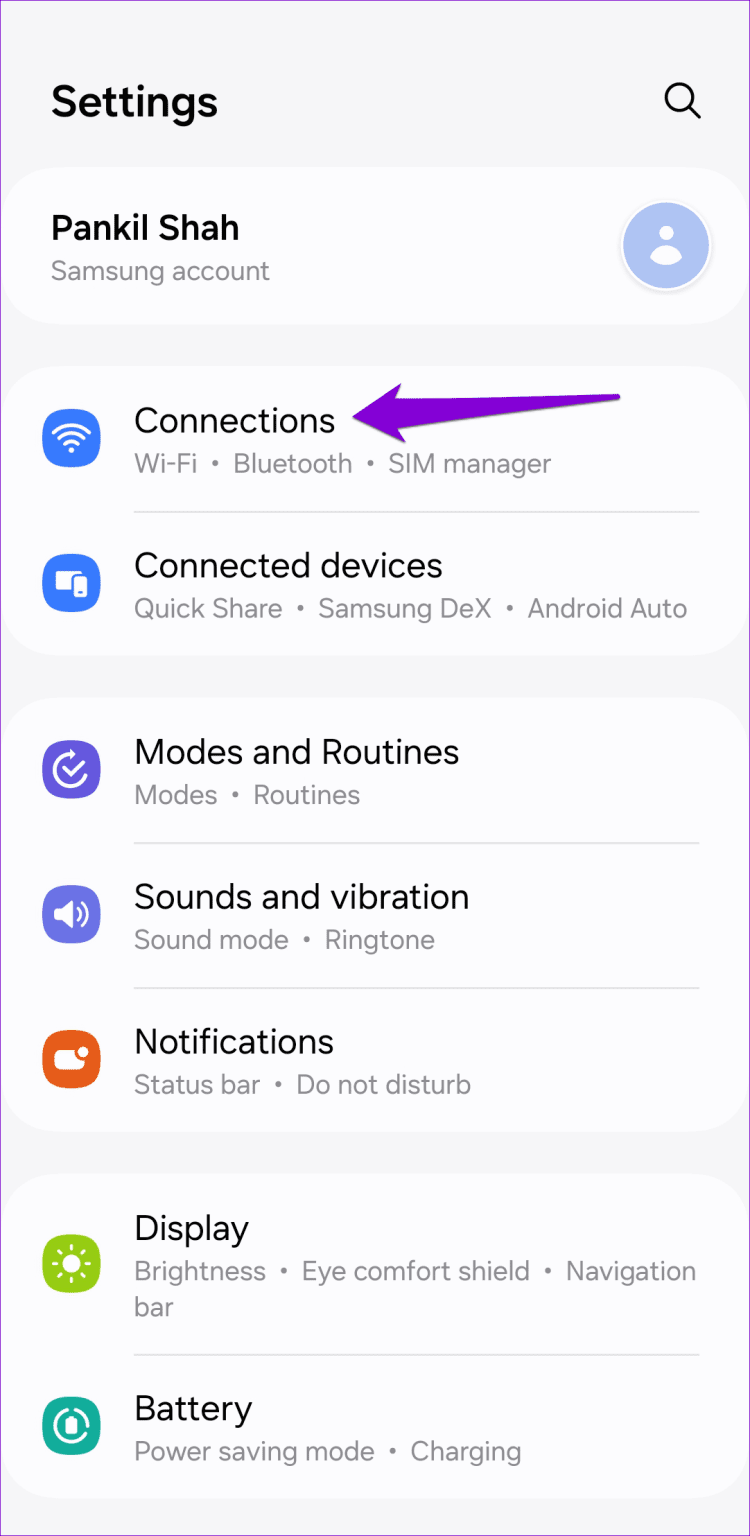Tap the Sounds and vibration speaker icon
The height and width of the screenshot is (1536, 750).
(71, 914)
